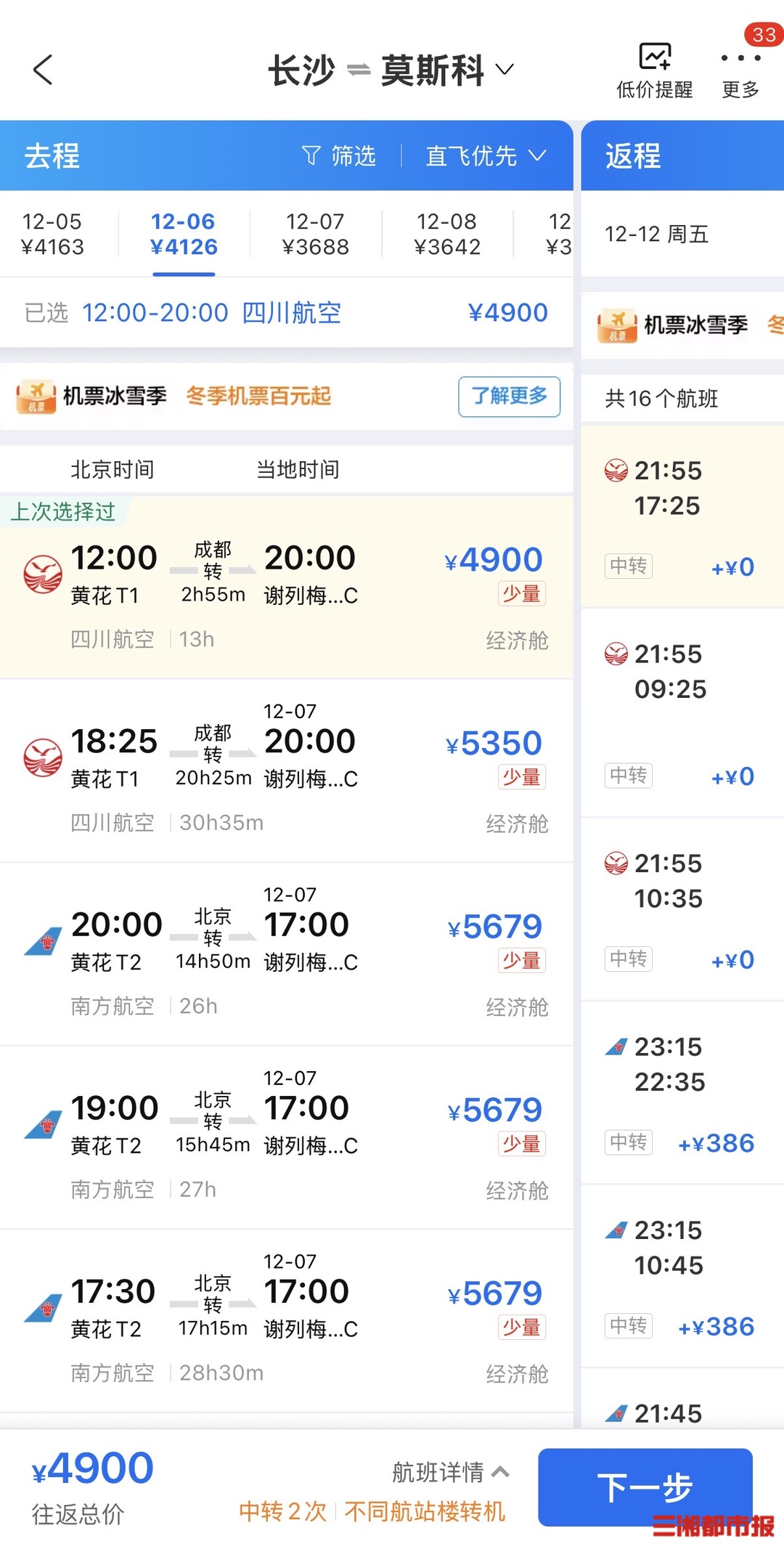Open the 长沙-莫斯科 route dropdown

(x=392, y=70)
